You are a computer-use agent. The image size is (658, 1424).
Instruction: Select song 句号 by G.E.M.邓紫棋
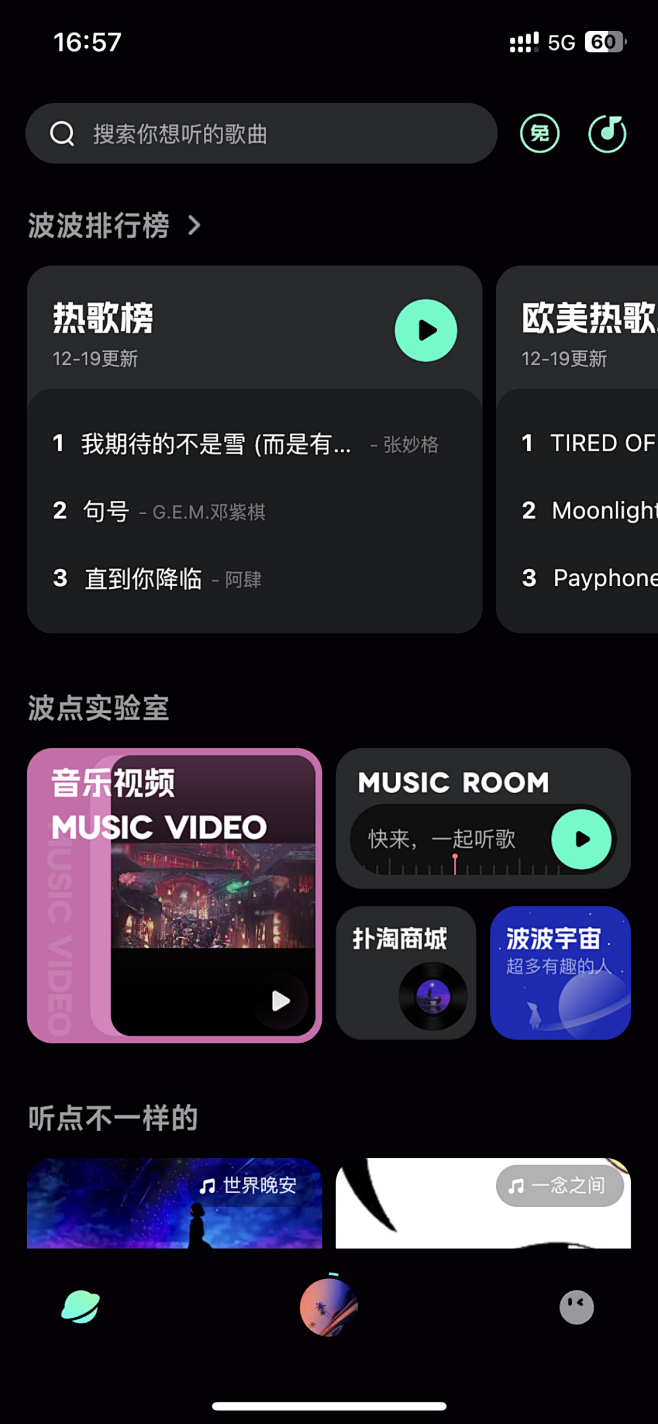(160, 512)
